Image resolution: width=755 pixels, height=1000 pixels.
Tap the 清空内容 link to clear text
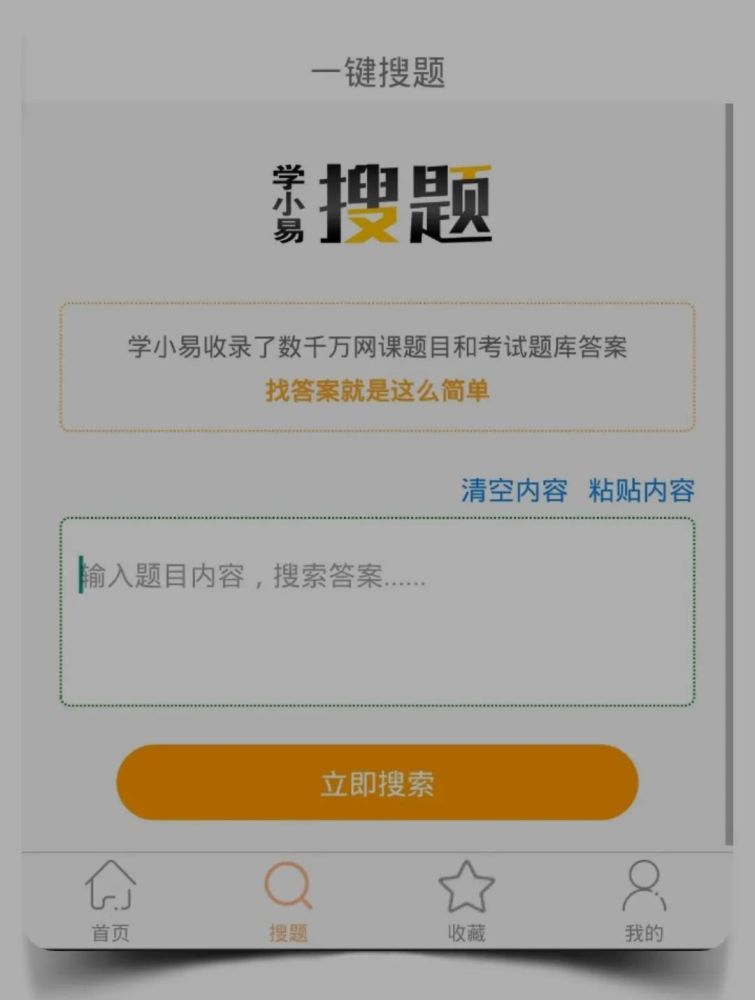514,491
